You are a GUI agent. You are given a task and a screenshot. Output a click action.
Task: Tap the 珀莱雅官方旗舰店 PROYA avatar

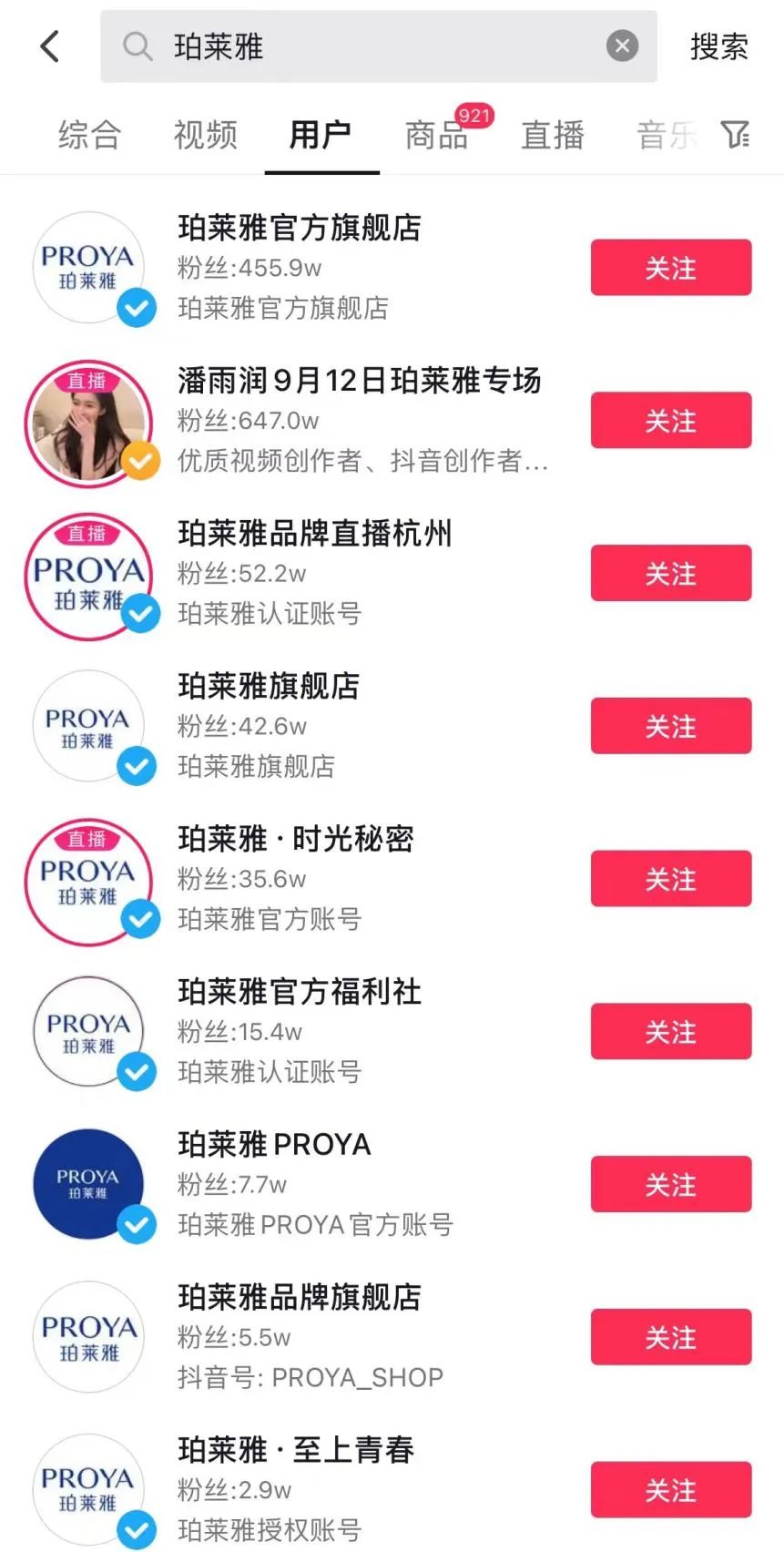pos(88,268)
